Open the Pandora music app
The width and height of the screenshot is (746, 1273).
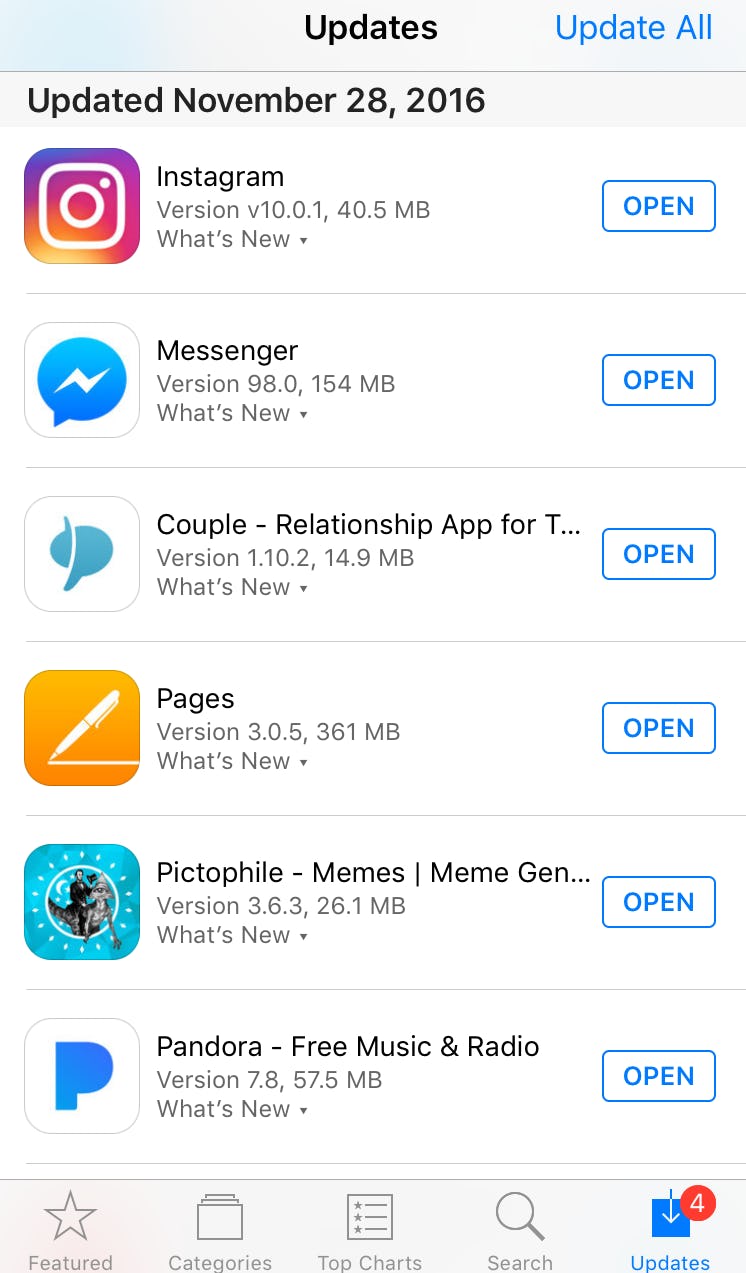[x=658, y=1076]
